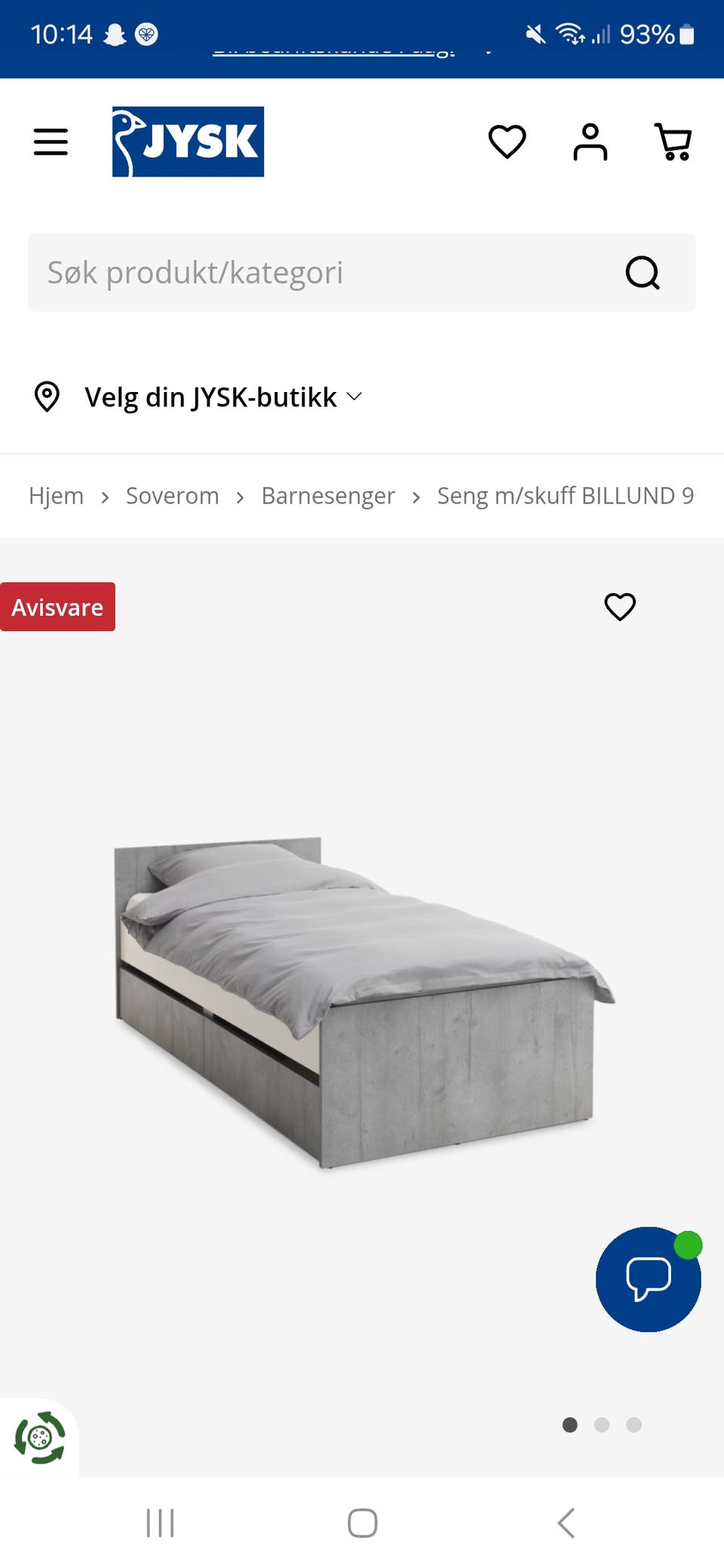Toggle the product wishlist heart
This screenshot has width=724, height=1568.
point(620,607)
